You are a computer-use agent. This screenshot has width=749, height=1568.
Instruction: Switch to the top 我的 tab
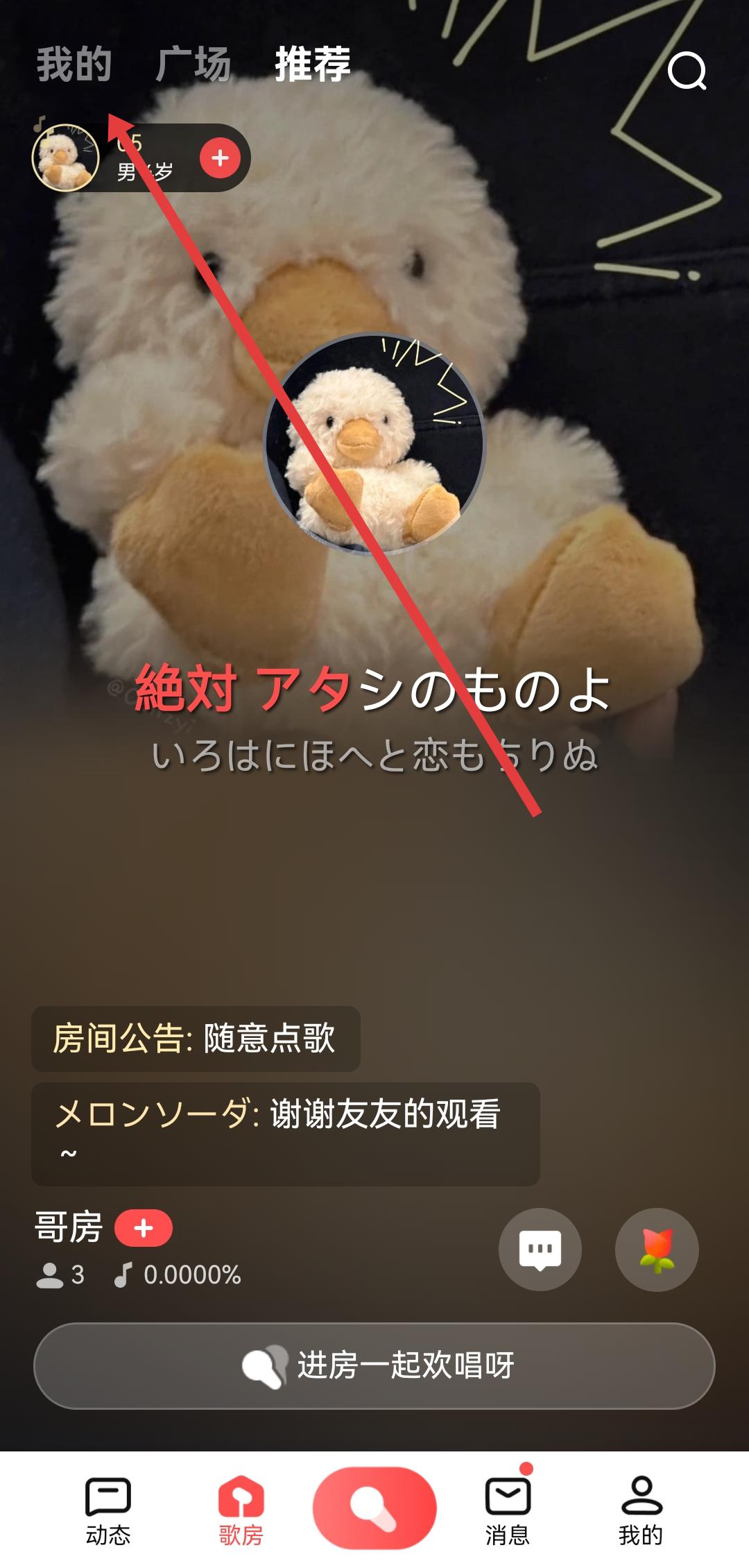(x=74, y=65)
